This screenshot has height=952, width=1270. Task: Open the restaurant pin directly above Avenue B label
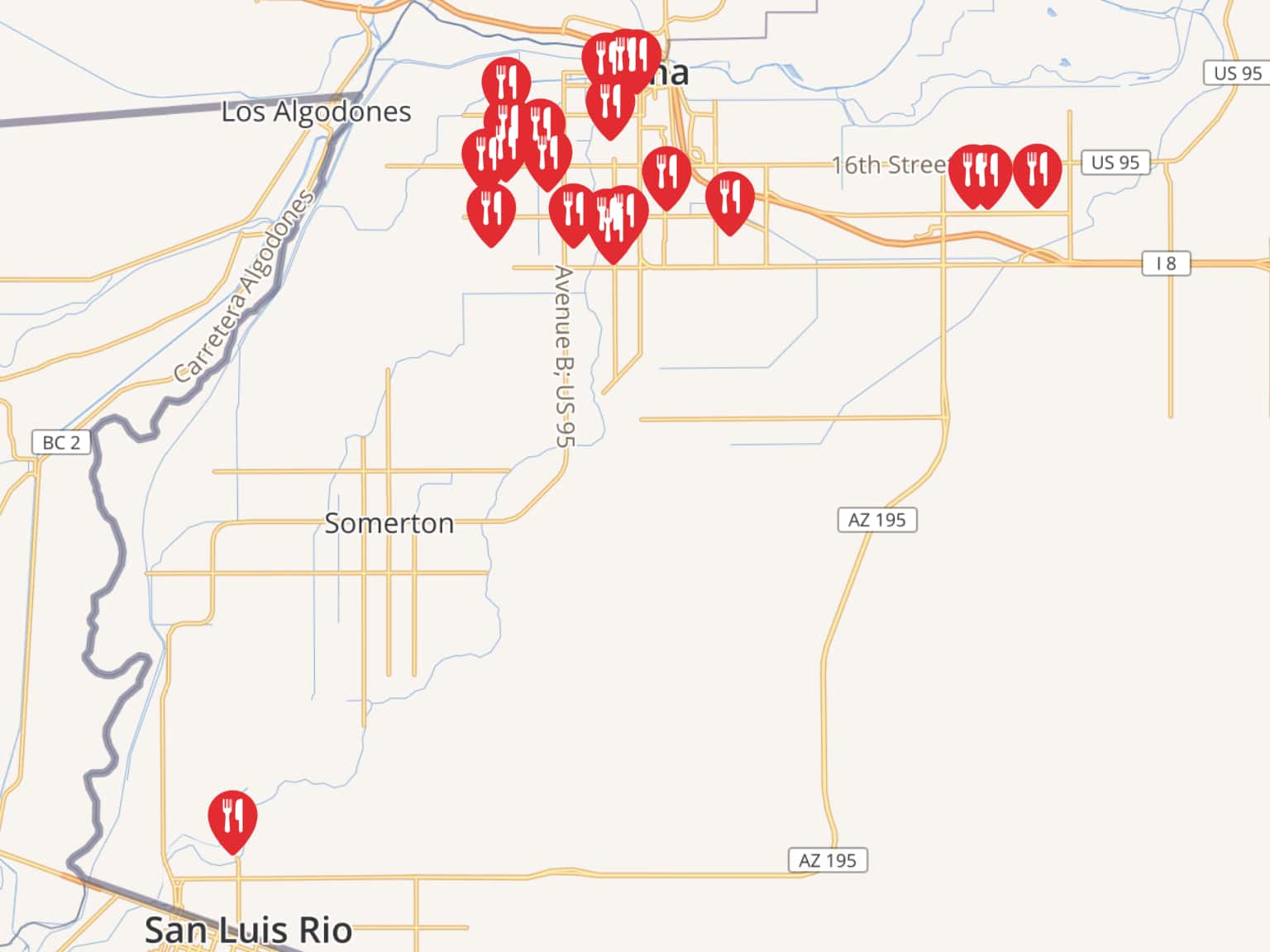[572, 210]
